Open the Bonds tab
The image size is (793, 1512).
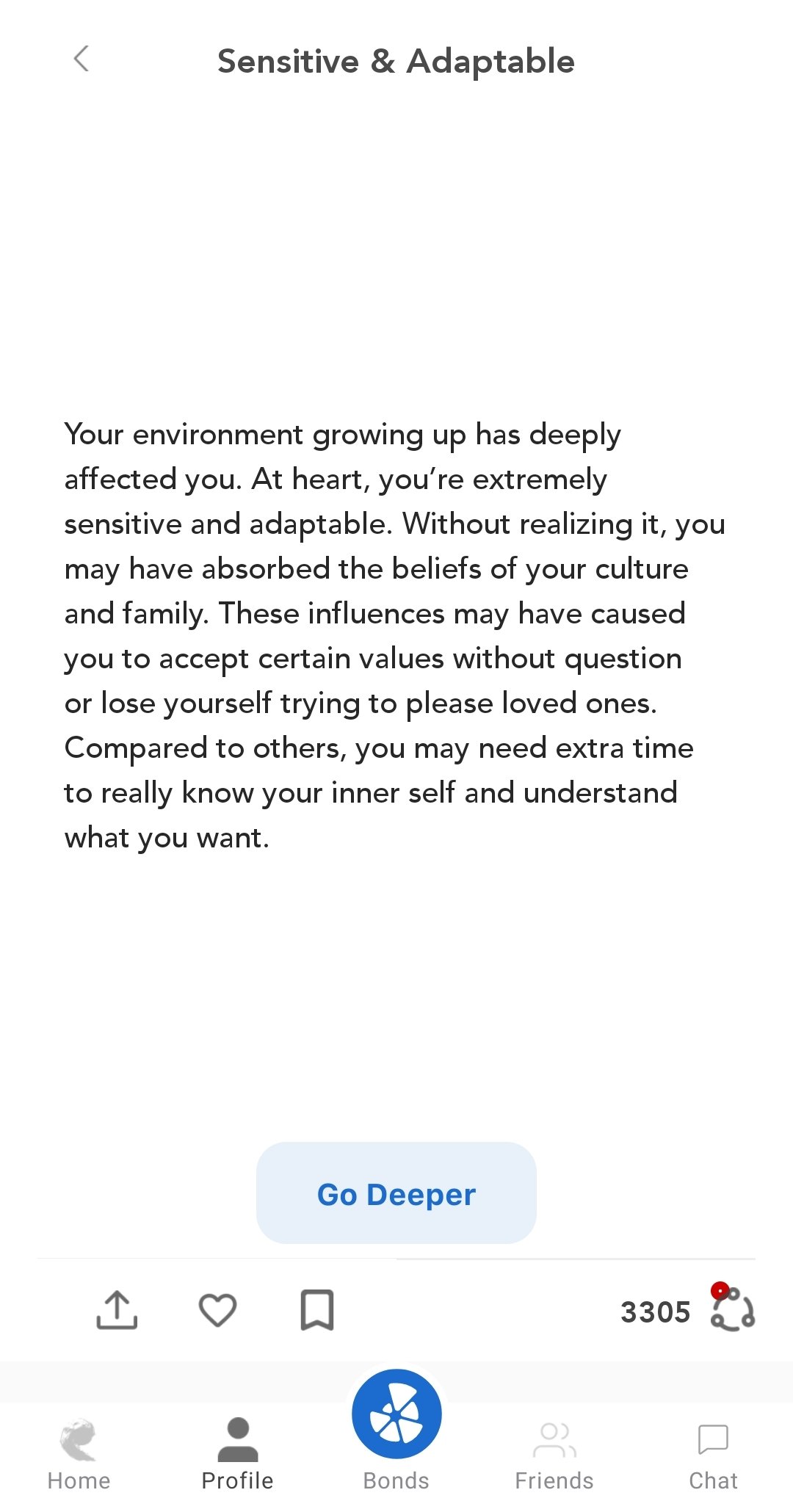(396, 1432)
